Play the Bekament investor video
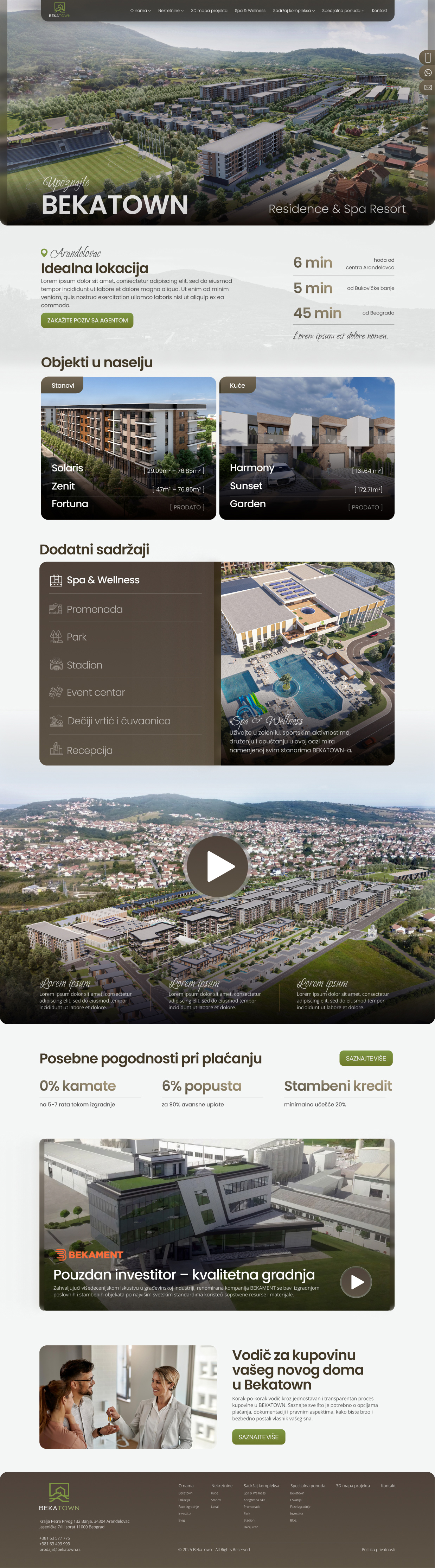This screenshot has height=1568, width=435. pos(357,1282)
